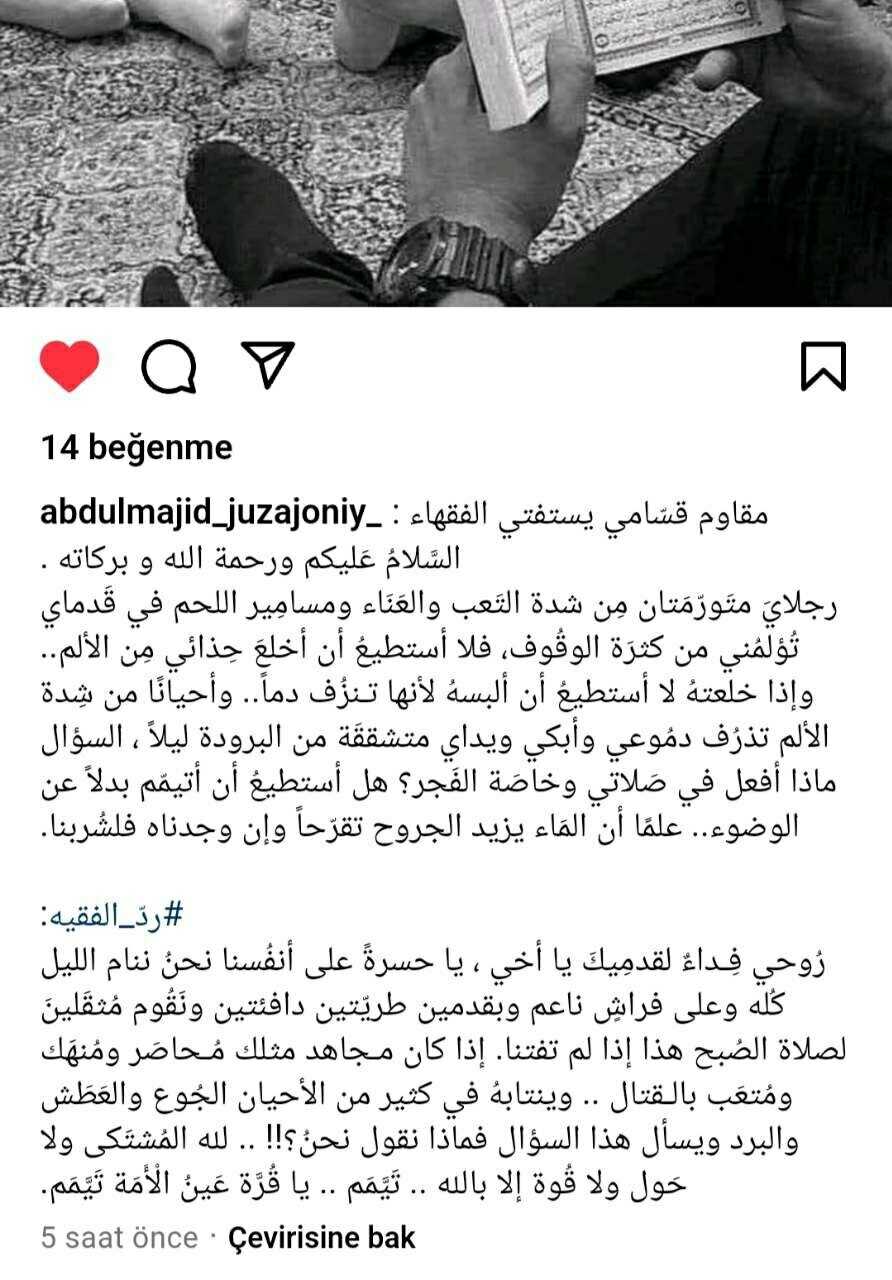Viewport: 892px width, 1280px height.
Task: View the 14 beğenme likes list
Action: [136, 447]
